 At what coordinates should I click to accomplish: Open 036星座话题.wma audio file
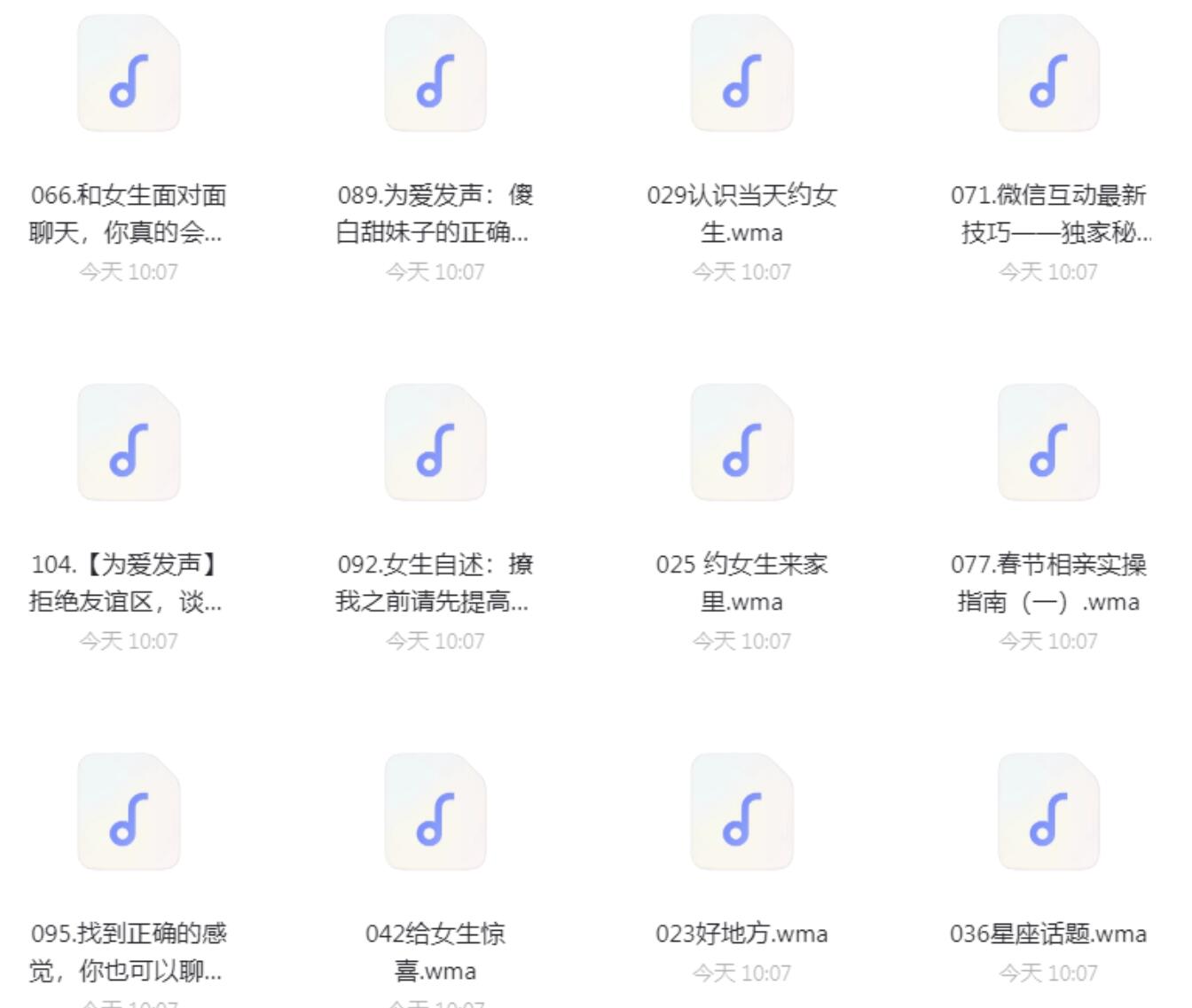(x=1048, y=814)
